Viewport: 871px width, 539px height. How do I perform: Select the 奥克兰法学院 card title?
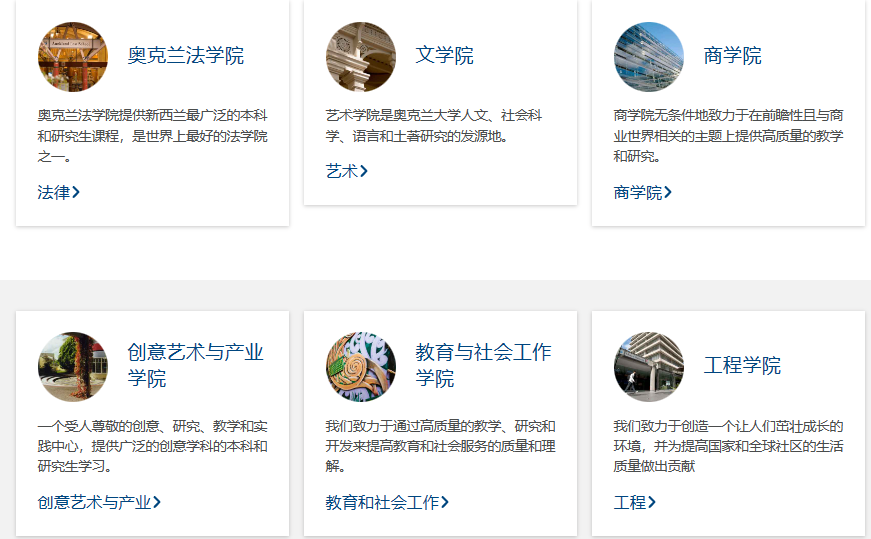pyautogui.click(x=185, y=56)
